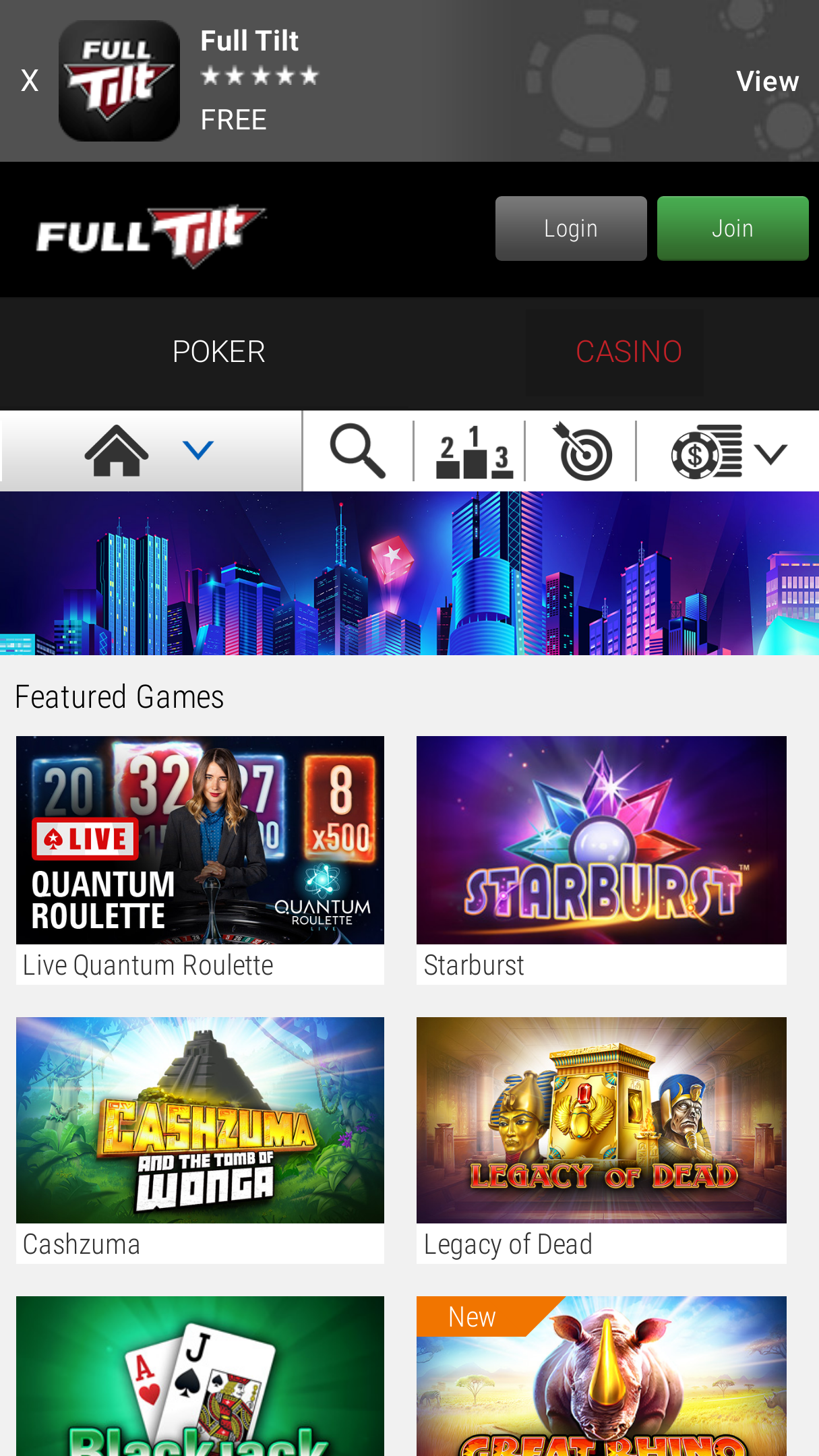
Task: Open the search magnifier
Action: tap(358, 451)
